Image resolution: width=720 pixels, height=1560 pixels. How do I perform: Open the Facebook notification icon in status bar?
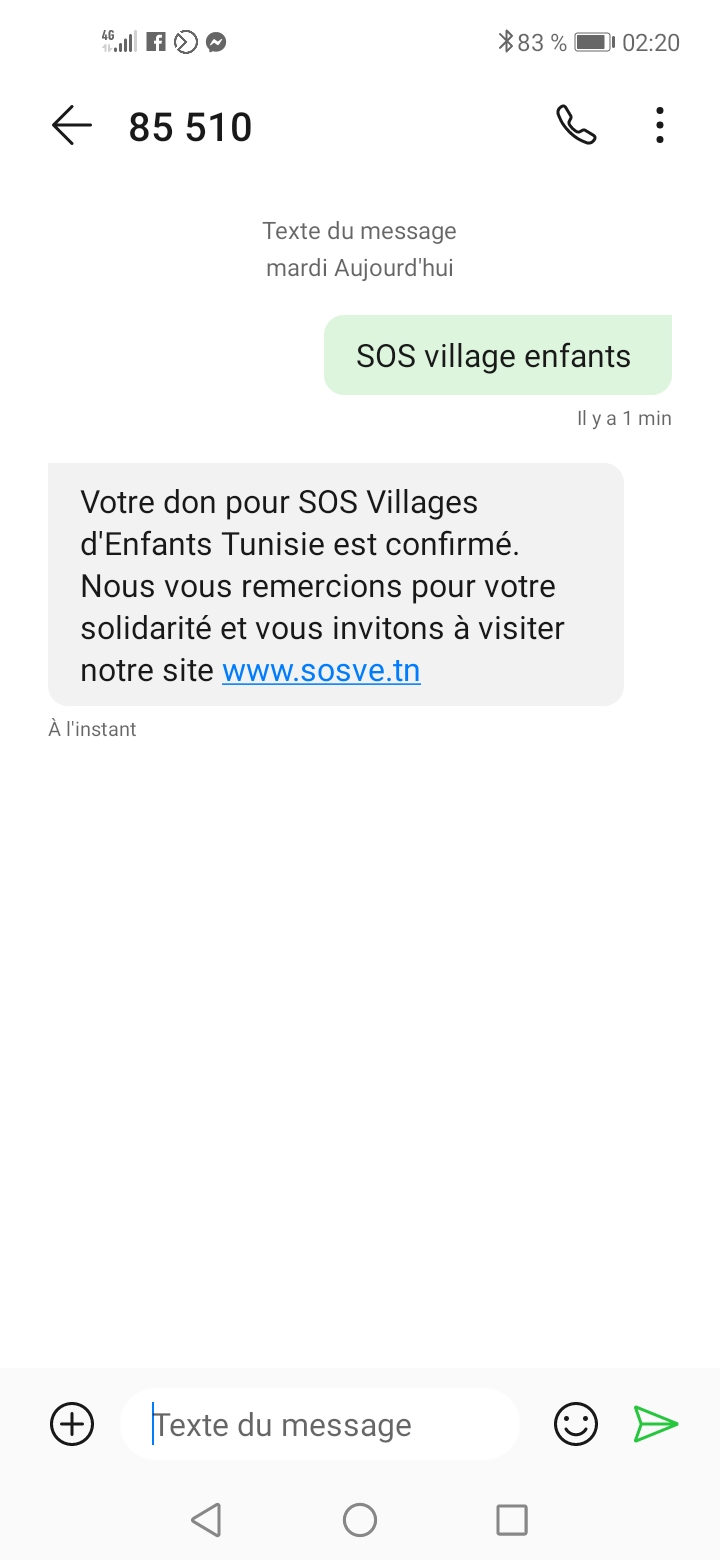pos(157,42)
